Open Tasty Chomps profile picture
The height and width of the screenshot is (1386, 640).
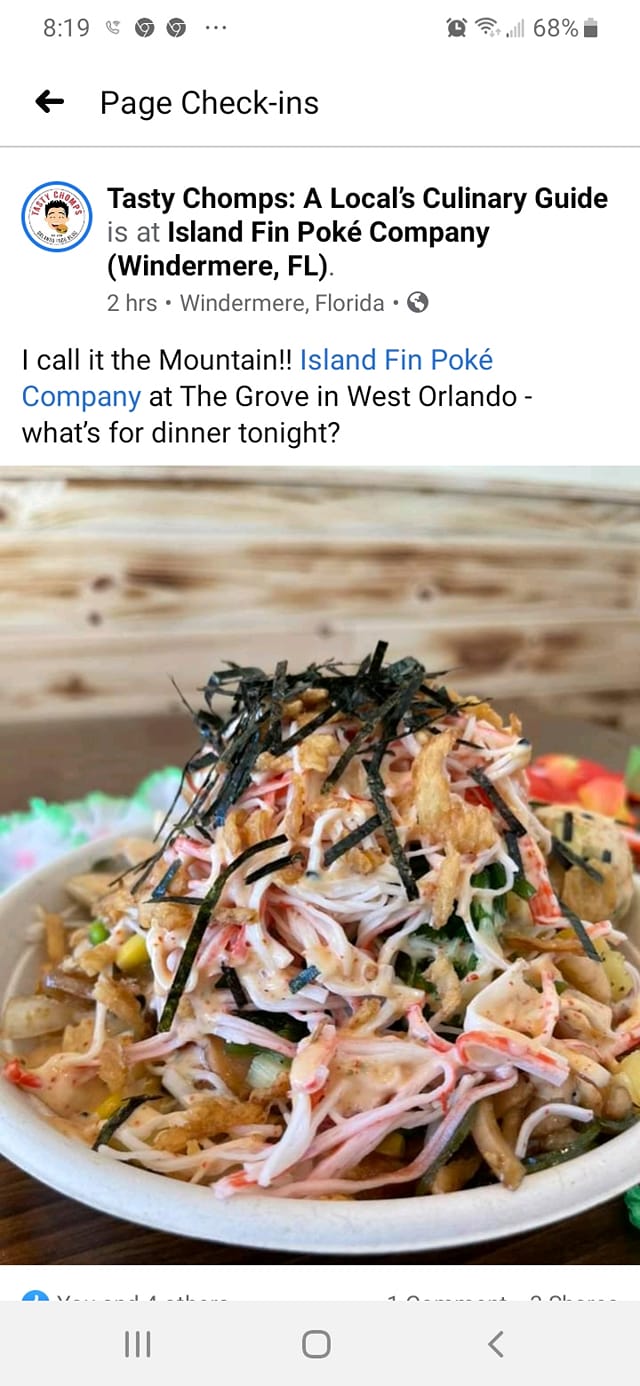pos(57,217)
